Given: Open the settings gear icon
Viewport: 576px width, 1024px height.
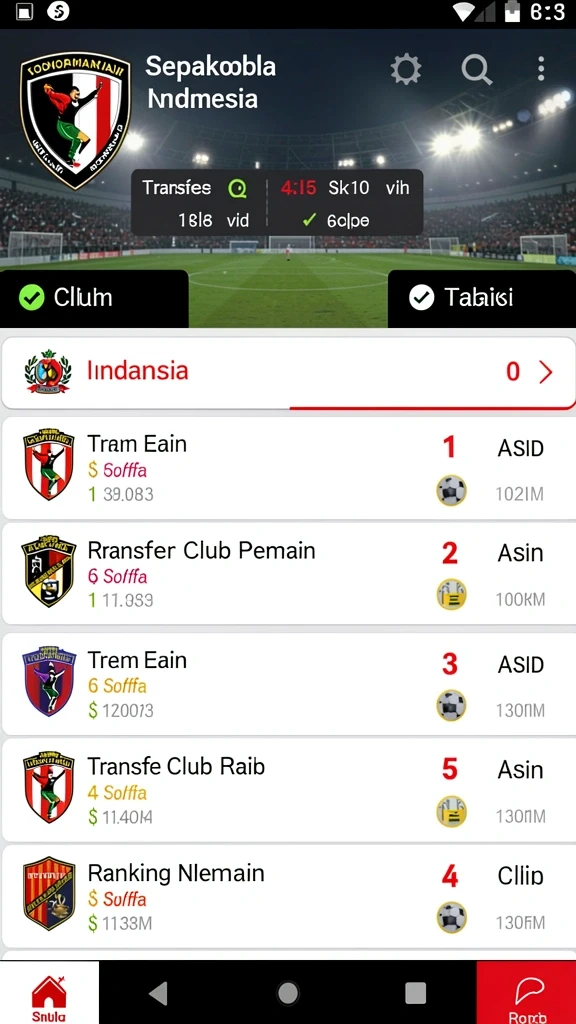Looking at the screenshot, I should pyautogui.click(x=406, y=69).
